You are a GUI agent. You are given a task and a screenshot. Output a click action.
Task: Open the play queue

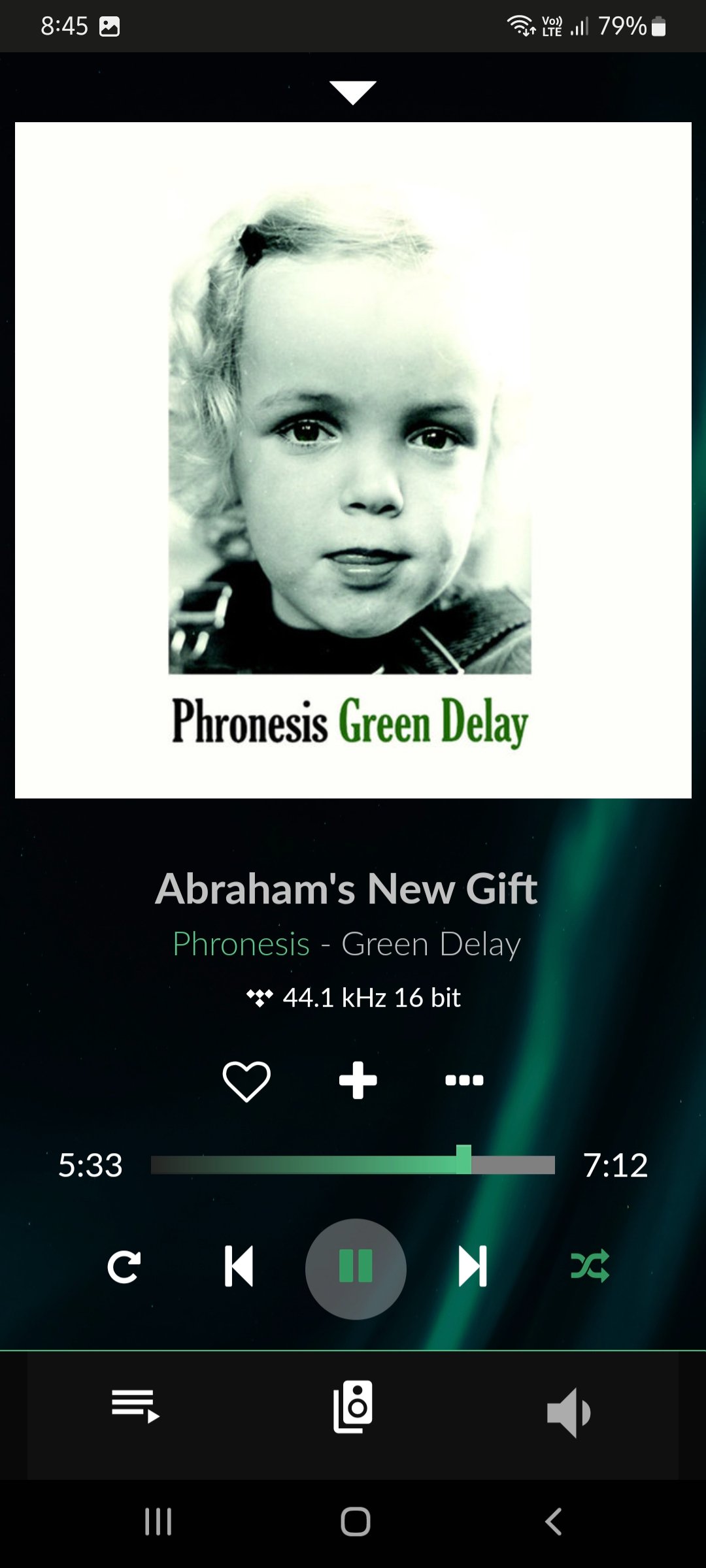point(135,1406)
